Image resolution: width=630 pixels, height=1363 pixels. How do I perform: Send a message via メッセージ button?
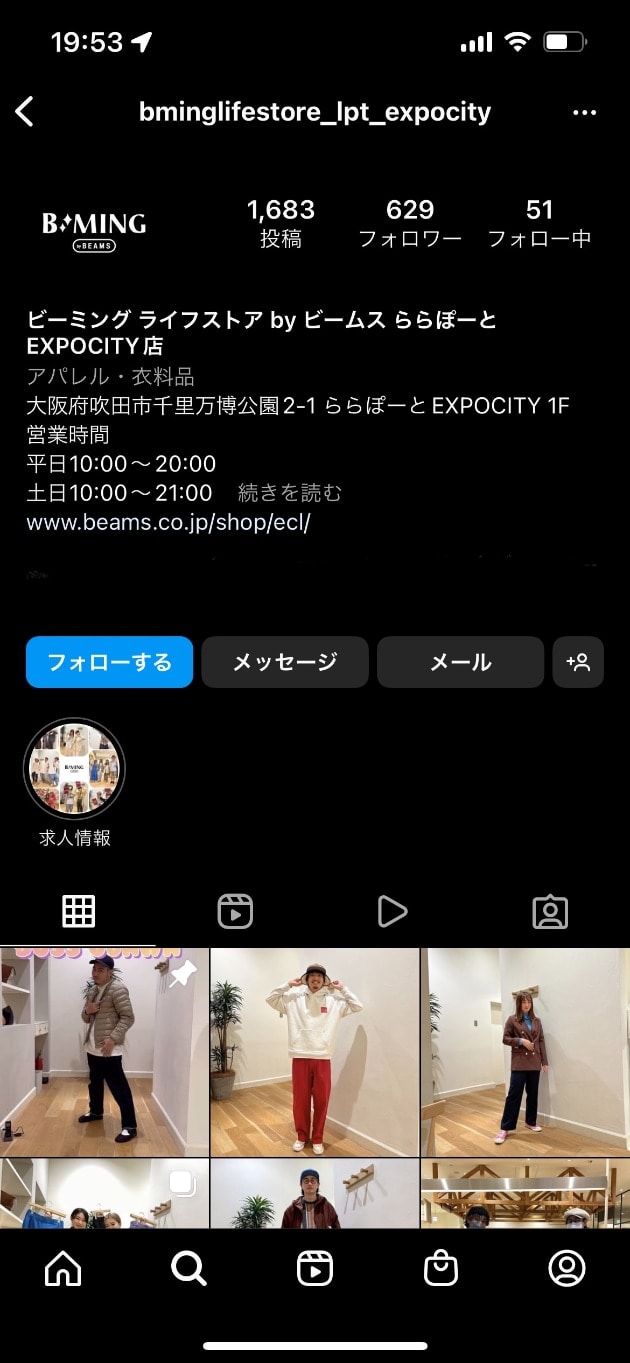[285, 662]
